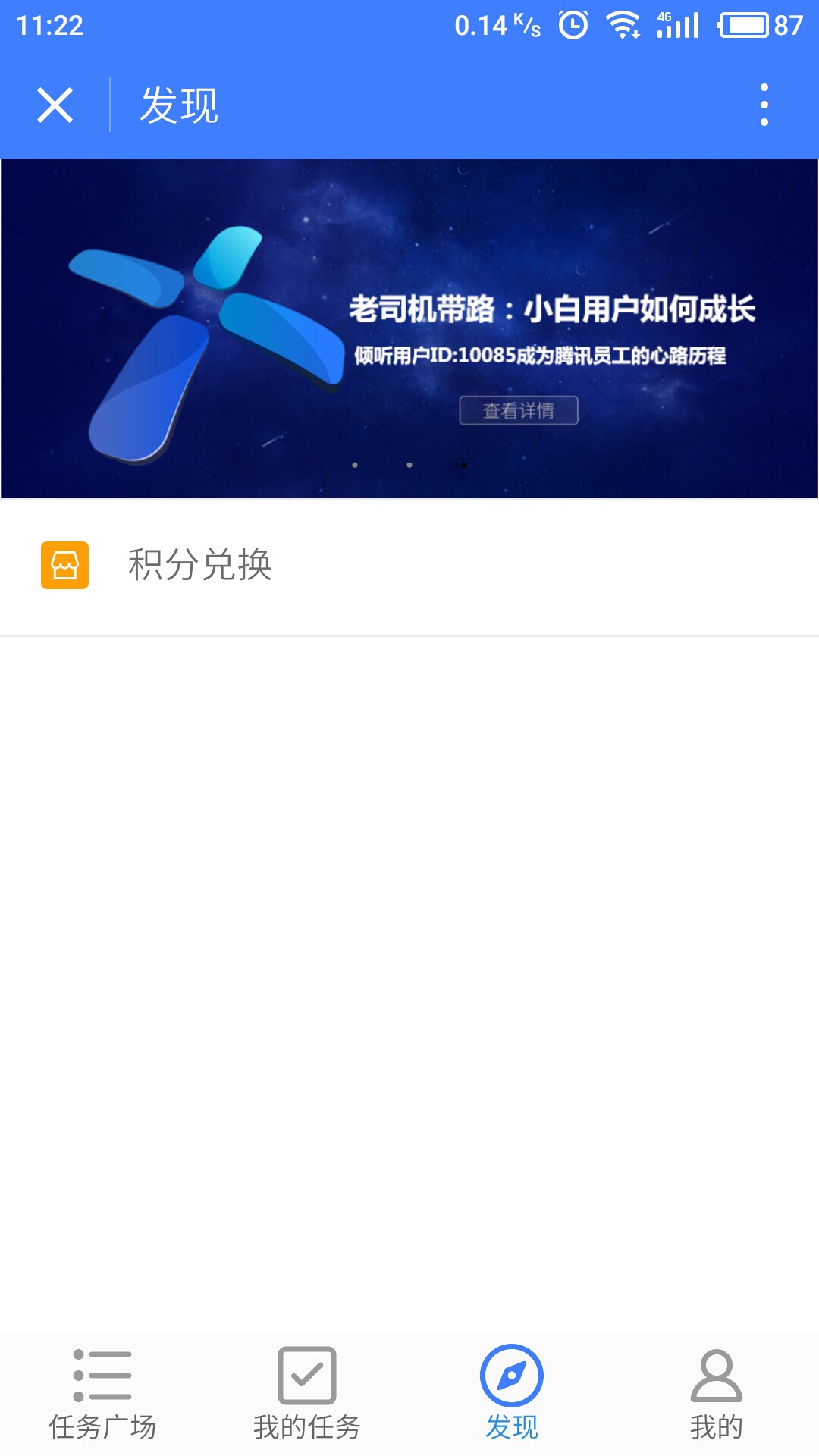
Task: Open the 我的 profile tab
Action: pos(716,1394)
